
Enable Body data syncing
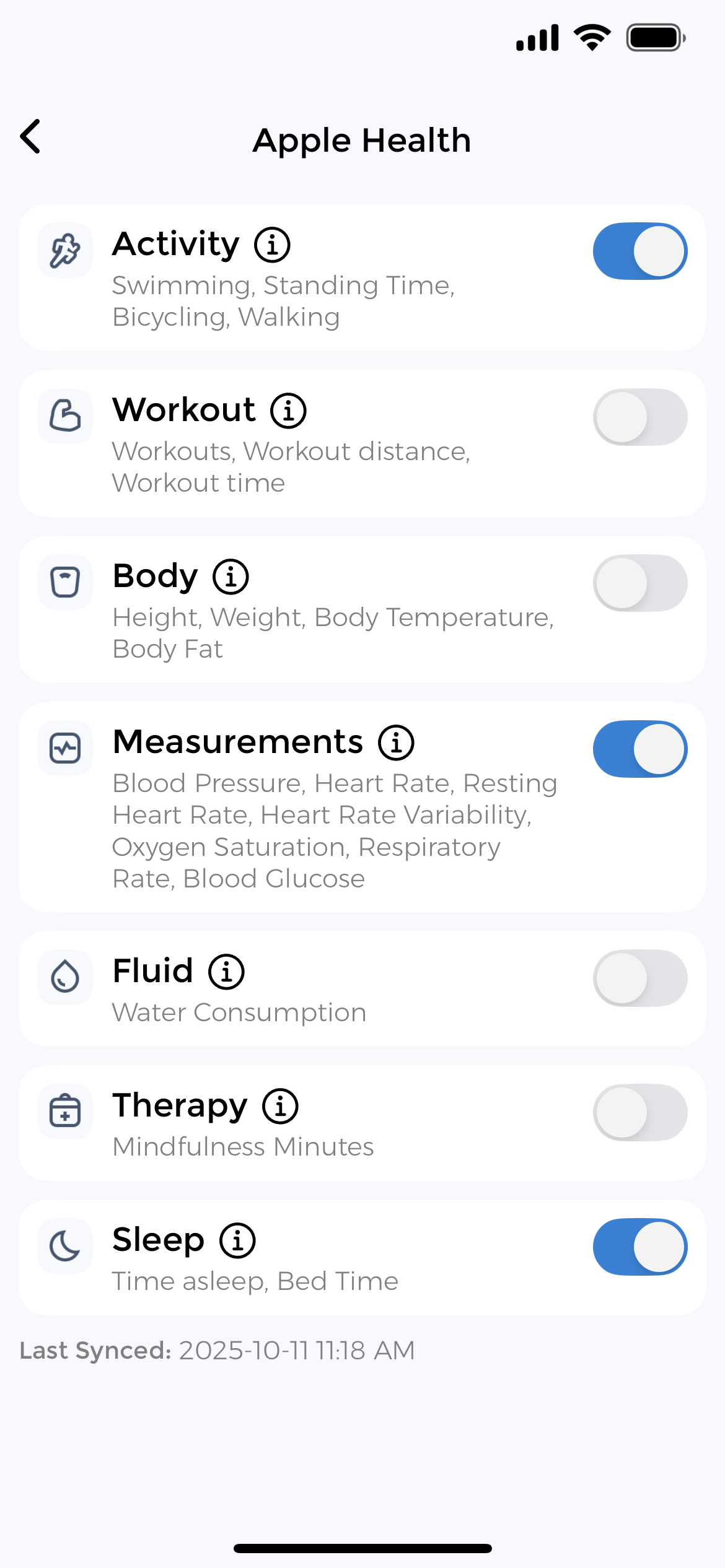click(x=639, y=582)
